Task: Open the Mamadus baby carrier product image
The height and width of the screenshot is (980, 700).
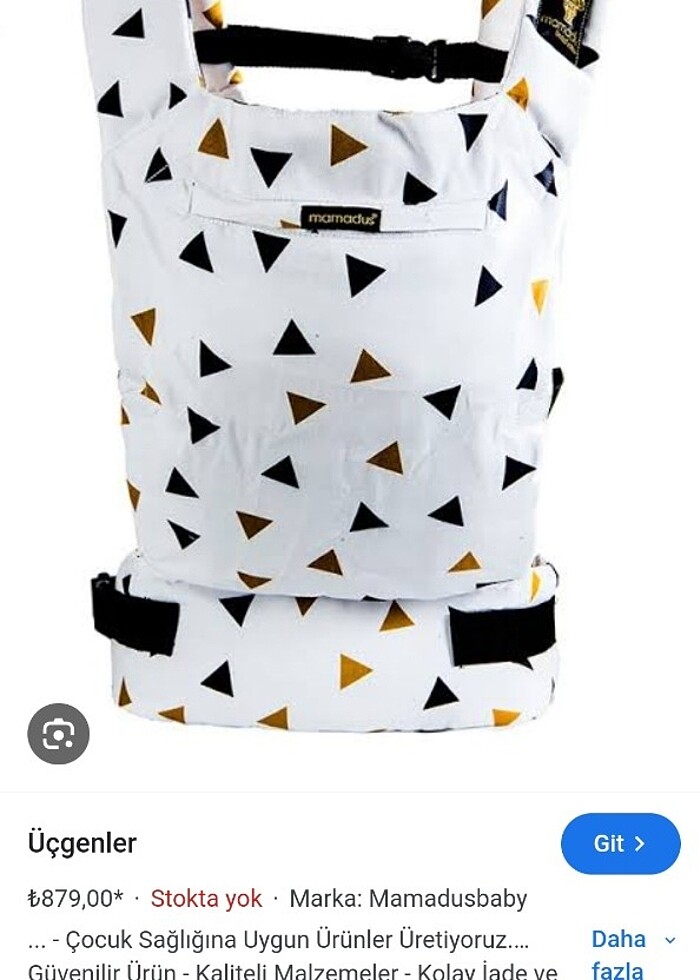Action: [x=340, y=380]
